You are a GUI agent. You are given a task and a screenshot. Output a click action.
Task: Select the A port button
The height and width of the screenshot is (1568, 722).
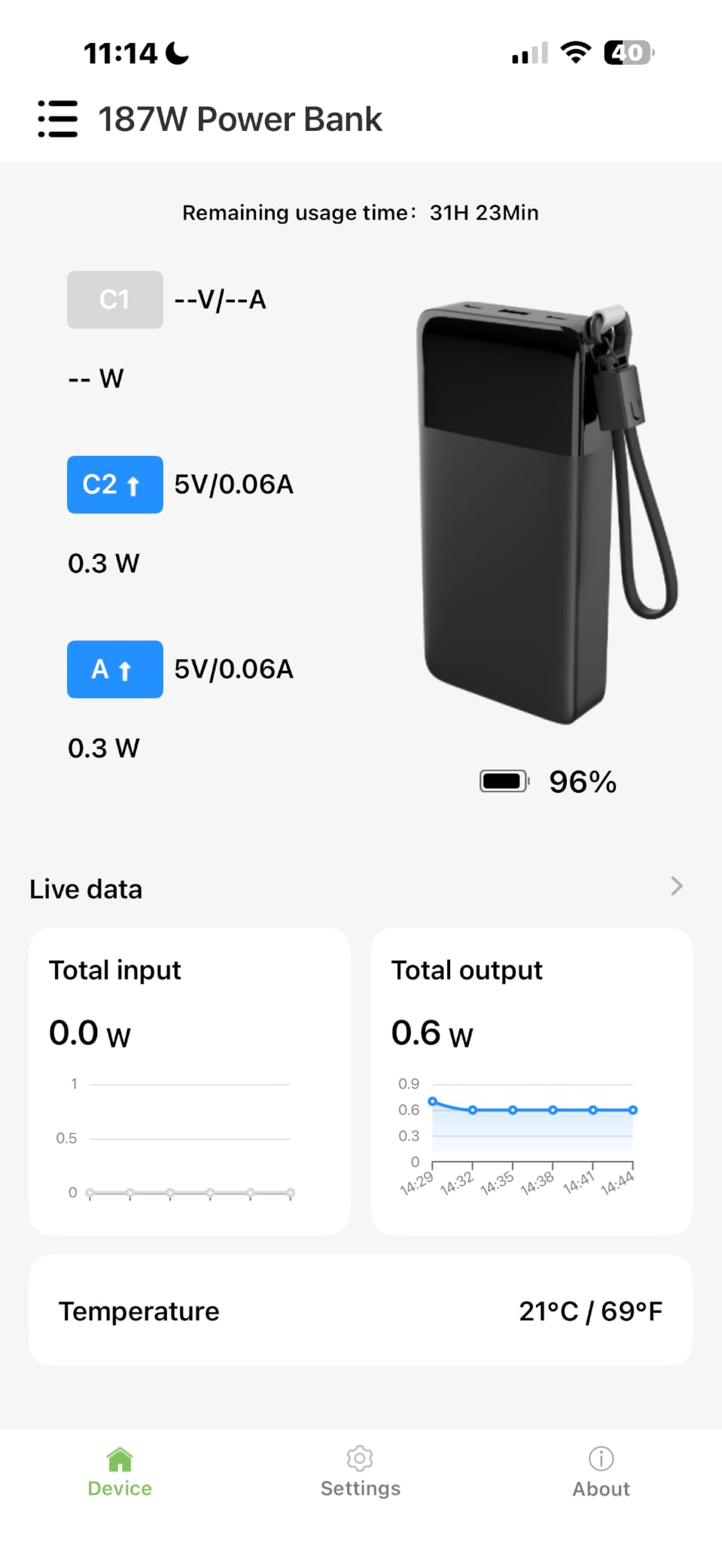pos(115,670)
